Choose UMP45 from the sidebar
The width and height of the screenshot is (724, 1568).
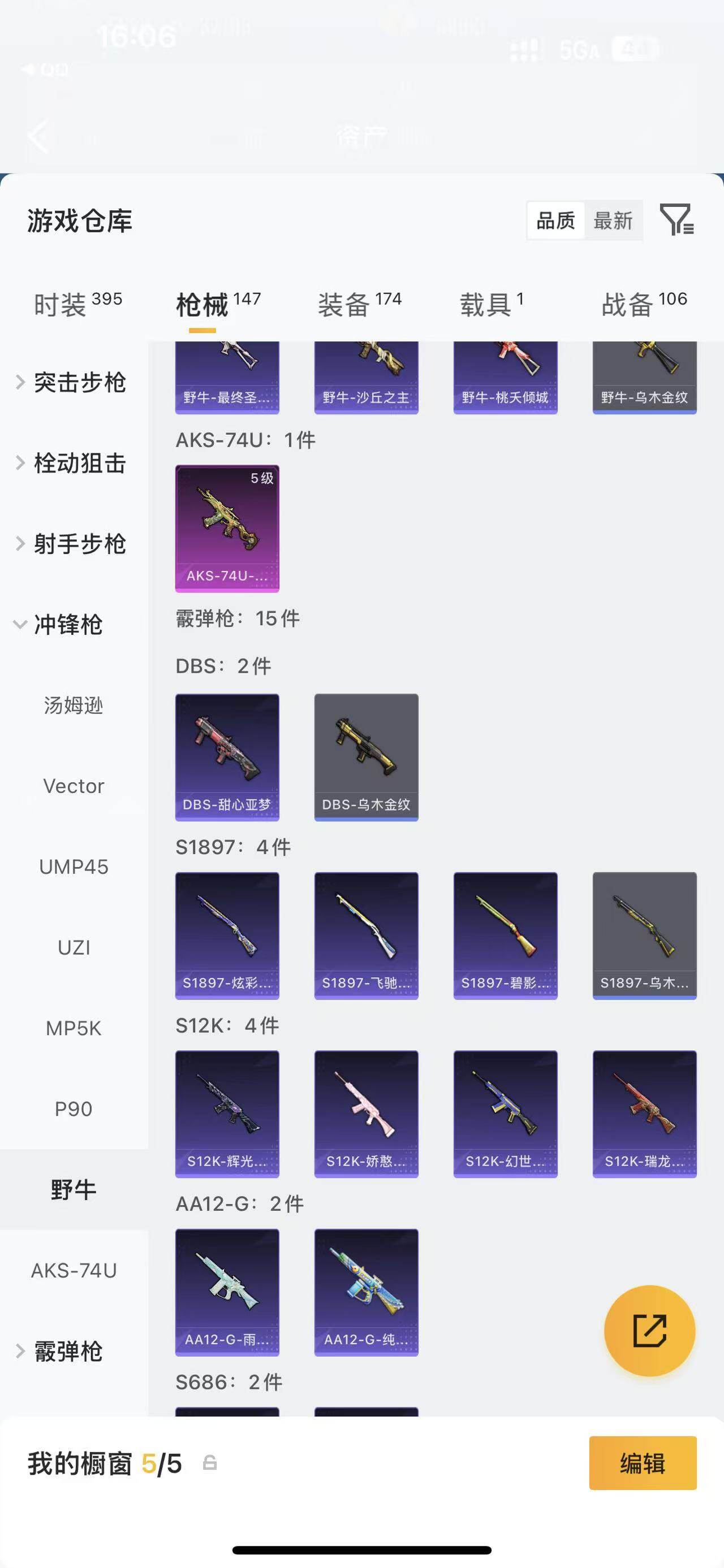tap(74, 867)
